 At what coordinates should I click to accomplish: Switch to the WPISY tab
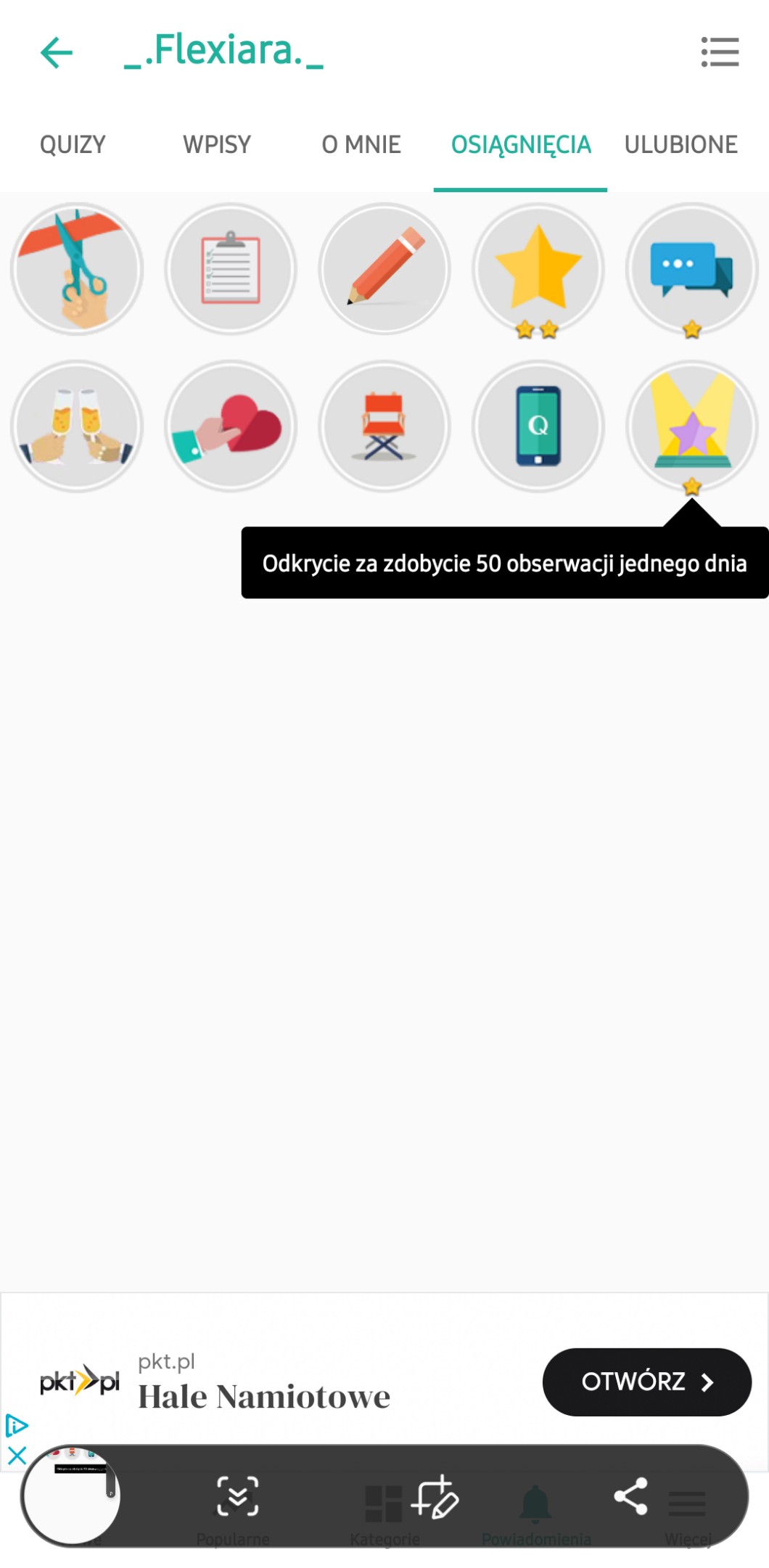tap(217, 145)
